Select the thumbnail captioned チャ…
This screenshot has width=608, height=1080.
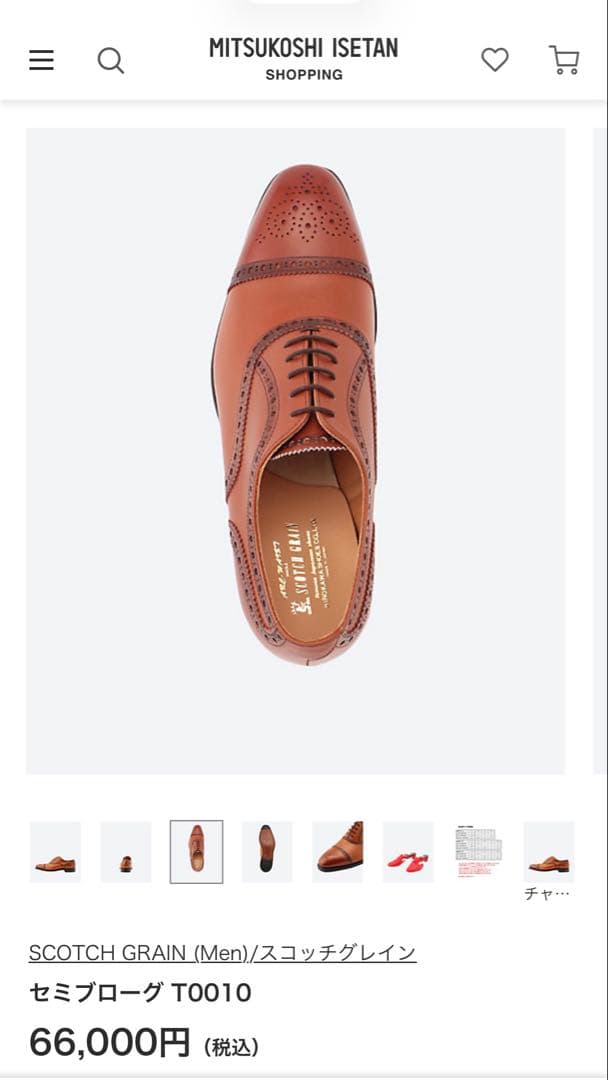[549, 852]
